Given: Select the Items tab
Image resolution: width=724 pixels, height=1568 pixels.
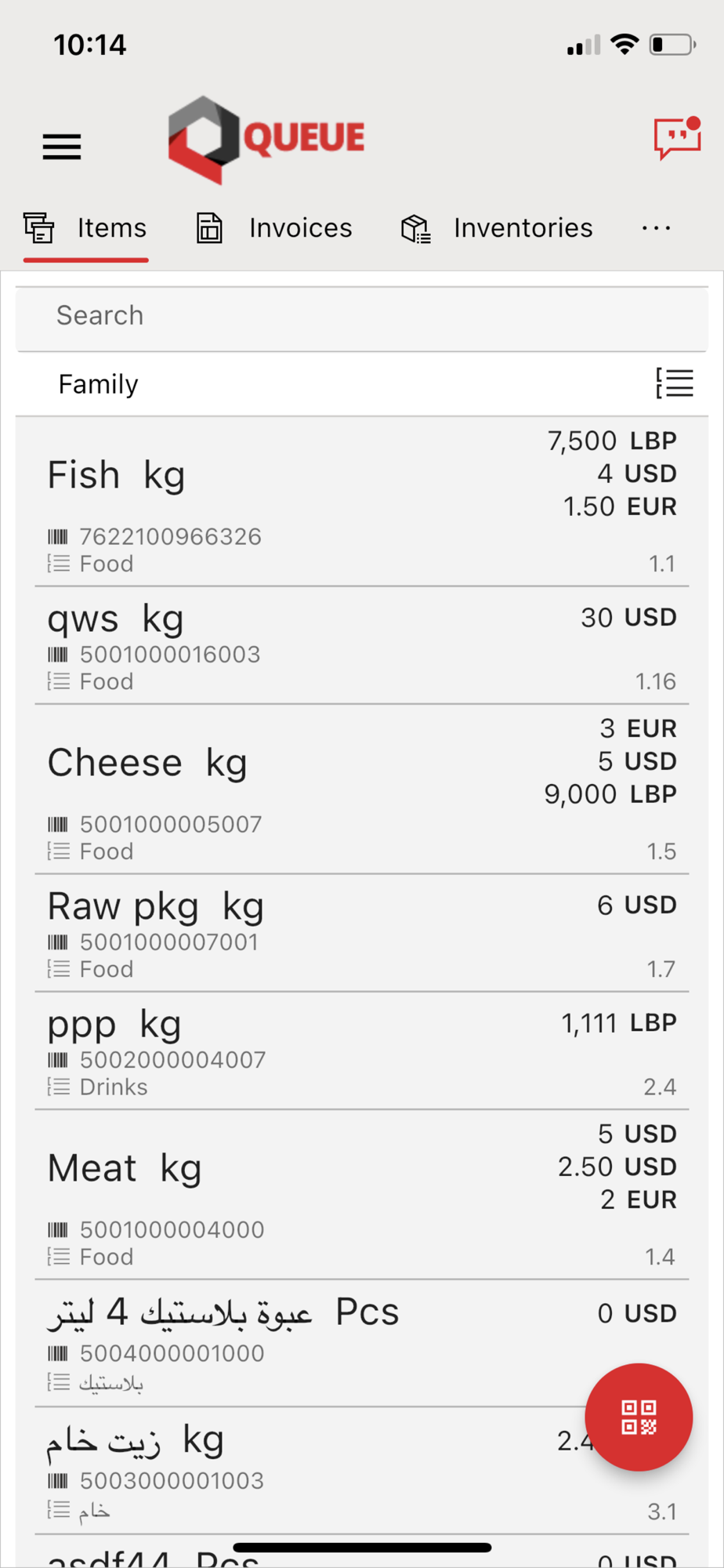Looking at the screenshot, I should pyautogui.click(x=85, y=228).
